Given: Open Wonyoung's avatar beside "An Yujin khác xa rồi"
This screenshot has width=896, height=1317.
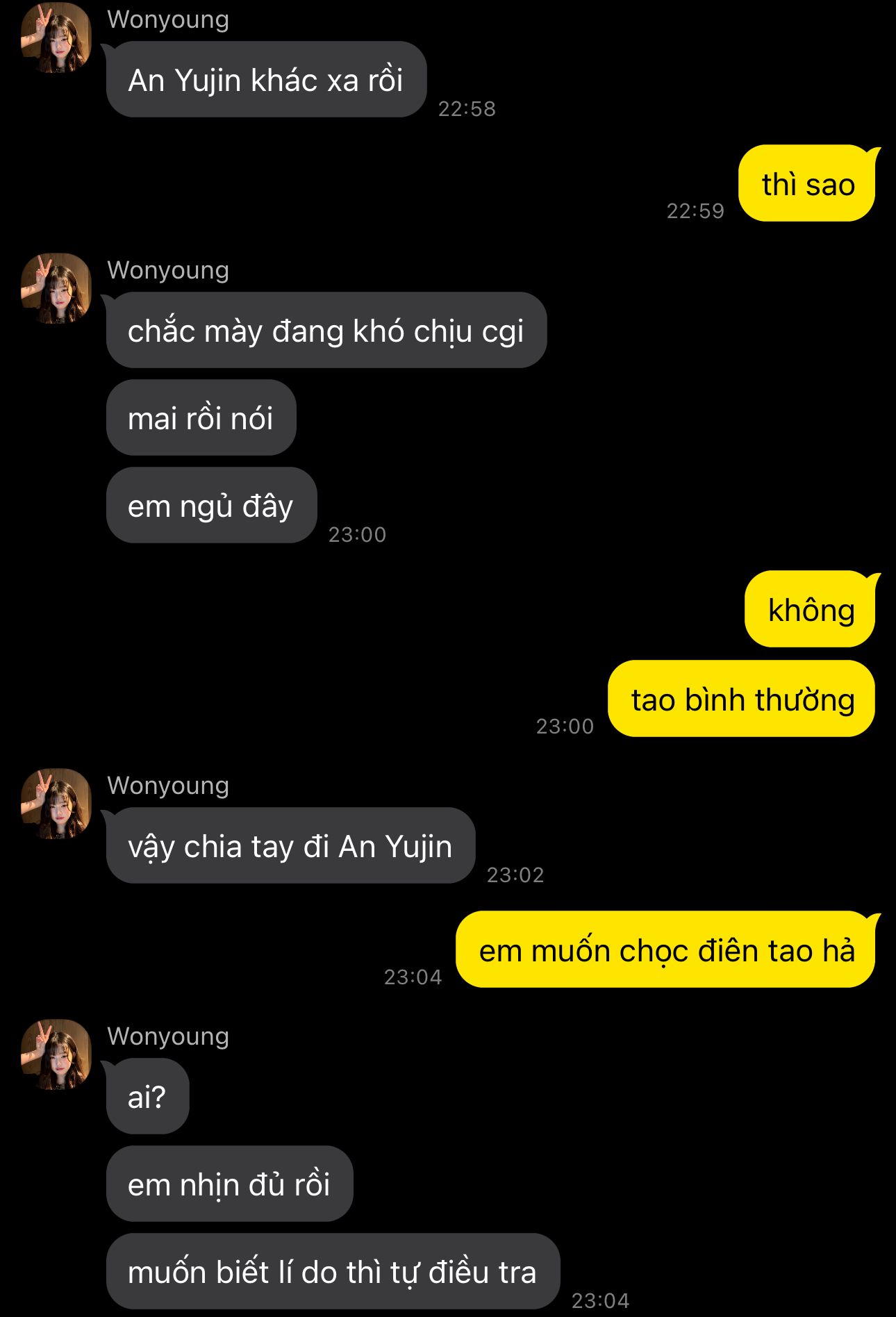Looking at the screenshot, I should (x=56, y=38).
